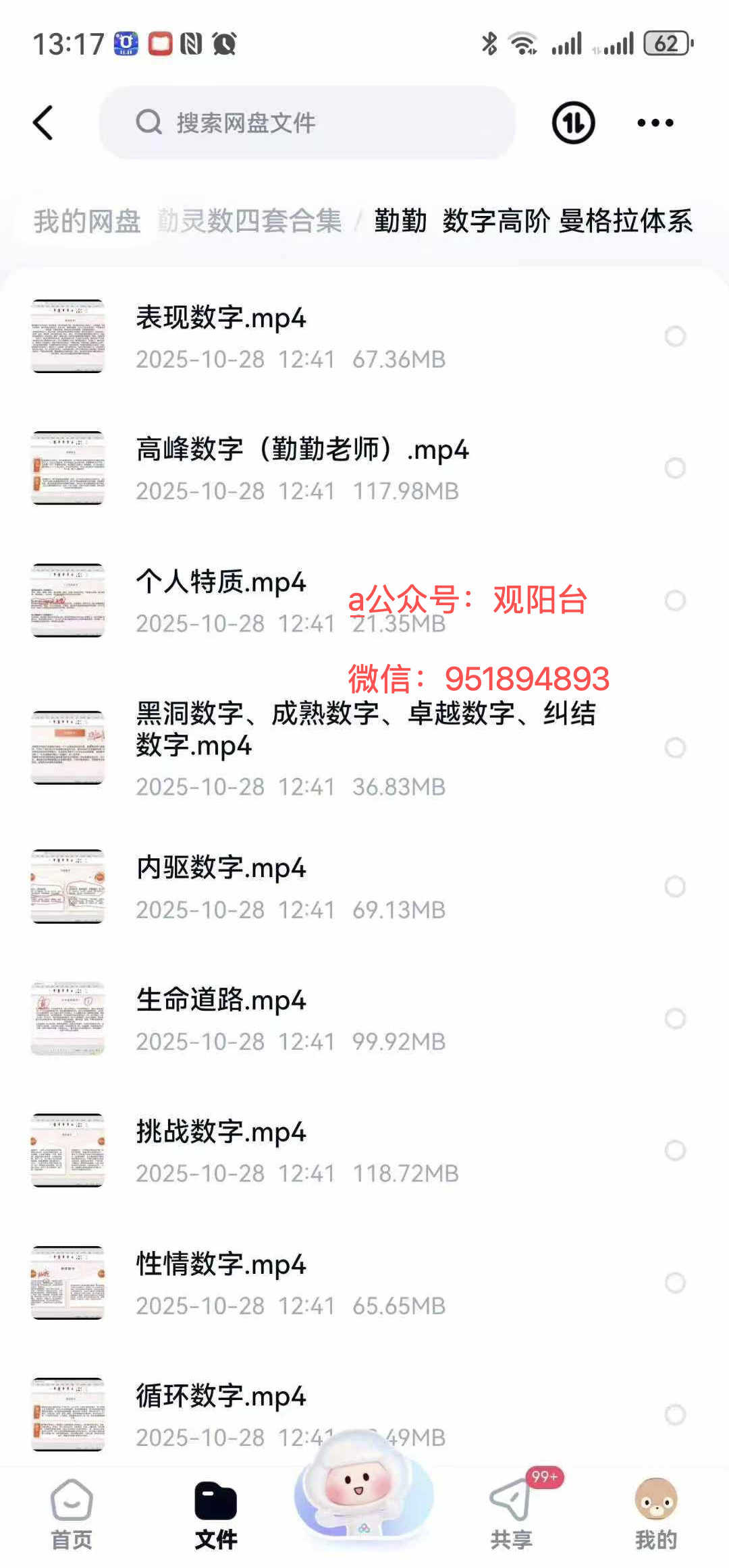This screenshot has width=729, height=1568.
Task: Select the checkbox for 表现数字.mp4
Action: tap(675, 336)
